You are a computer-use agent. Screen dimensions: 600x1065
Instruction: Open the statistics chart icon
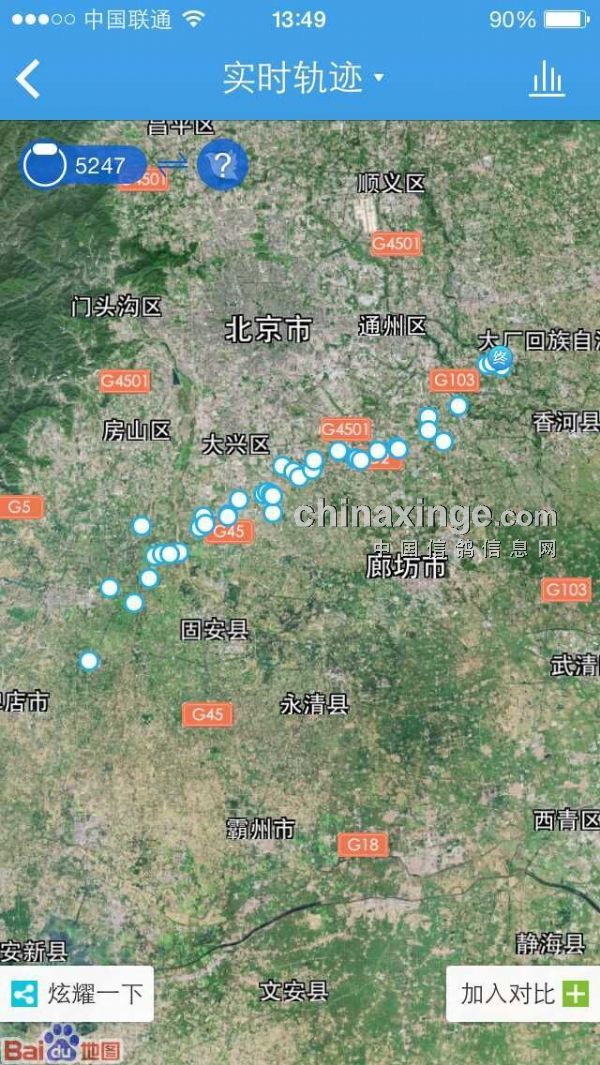(547, 79)
